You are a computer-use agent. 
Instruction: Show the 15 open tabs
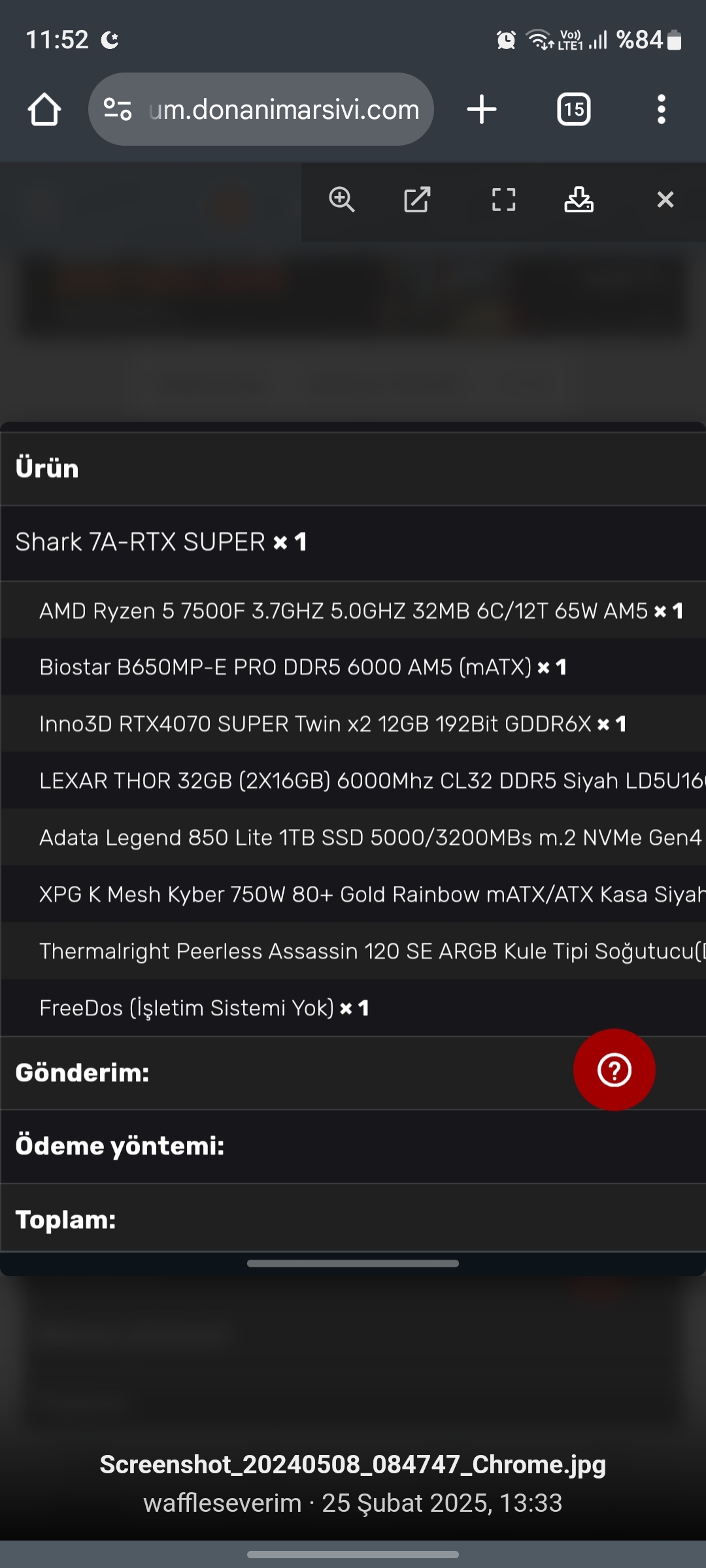(573, 109)
